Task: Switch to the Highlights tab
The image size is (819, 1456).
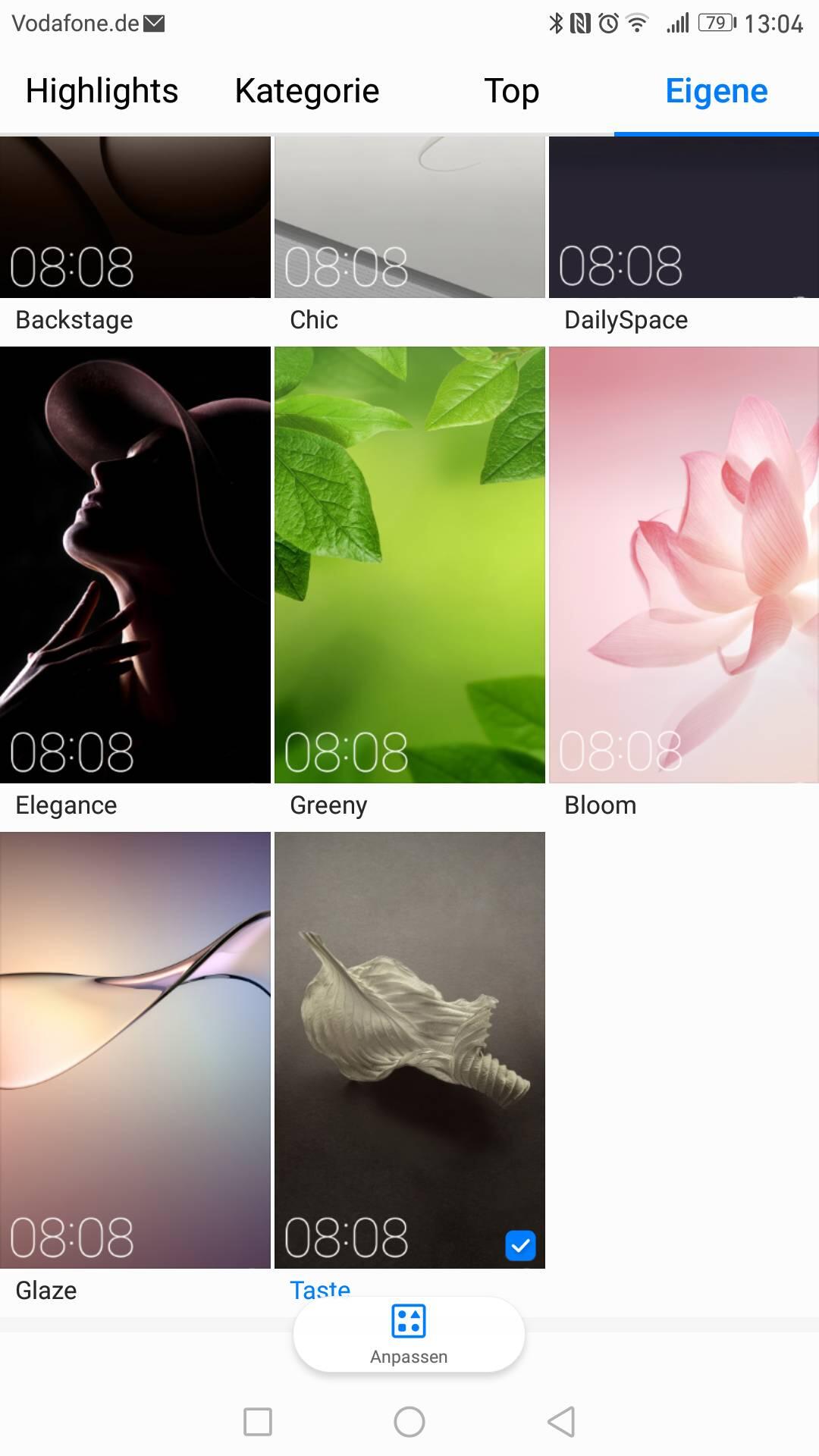Action: 102,91
